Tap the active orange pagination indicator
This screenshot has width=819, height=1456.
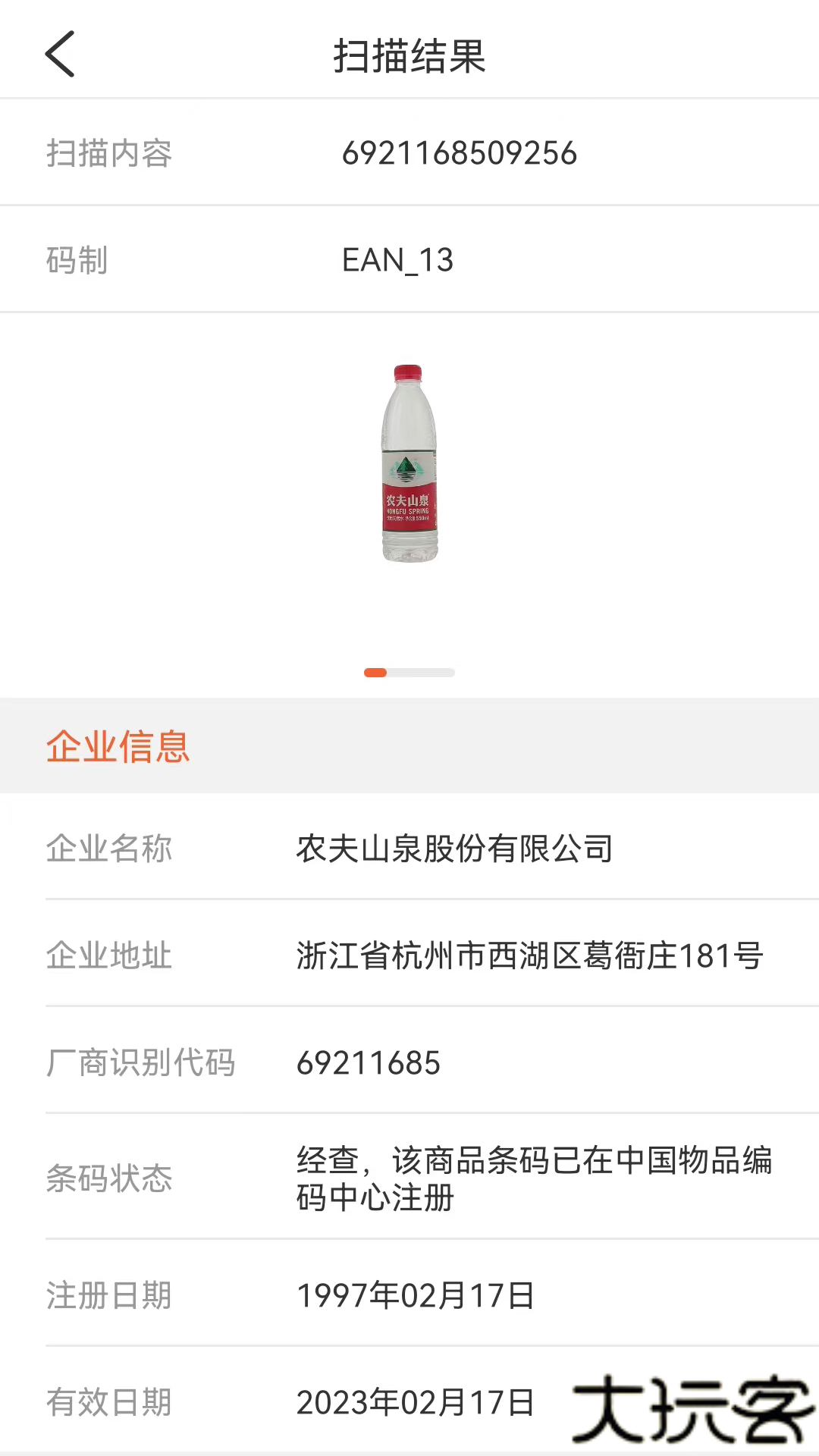(375, 673)
